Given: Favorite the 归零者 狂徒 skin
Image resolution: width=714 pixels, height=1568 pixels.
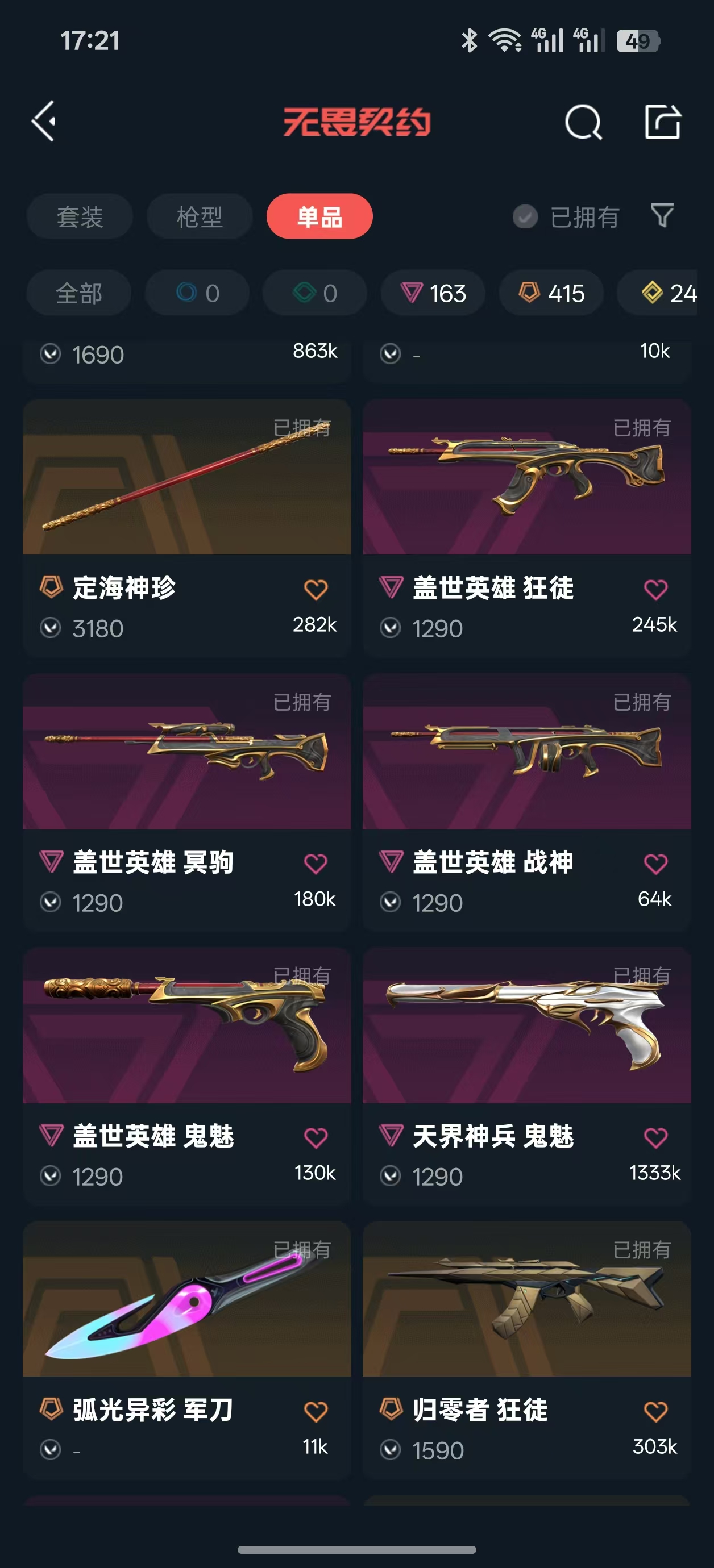Looking at the screenshot, I should (655, 1412).
